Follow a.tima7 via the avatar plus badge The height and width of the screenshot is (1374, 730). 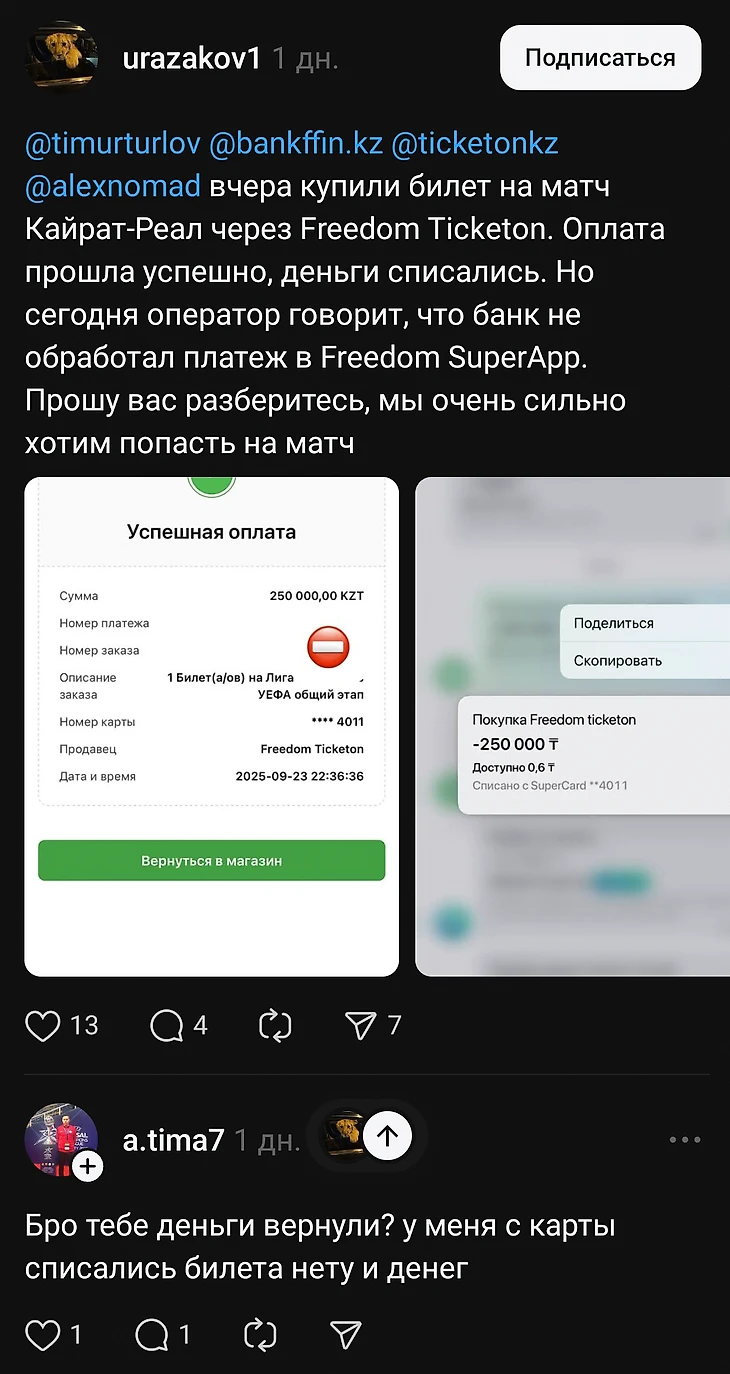pos(88,1166)
